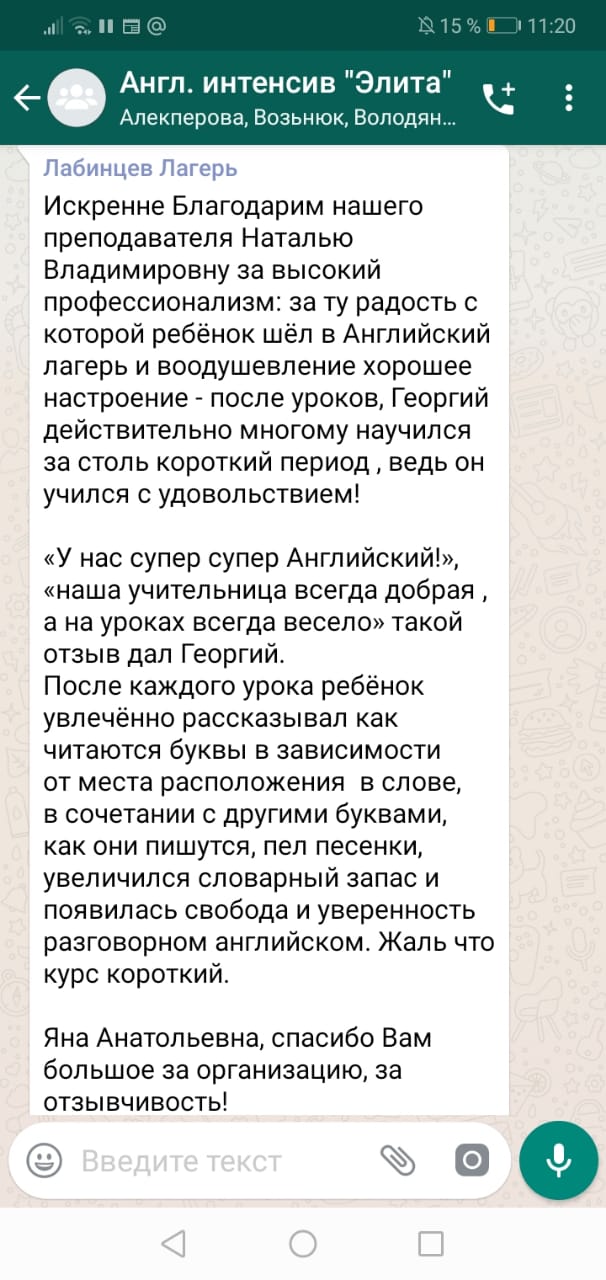Start a group call with the phone icon
Viewport: 606px width, 1280px height.
(x=498, y=98)
